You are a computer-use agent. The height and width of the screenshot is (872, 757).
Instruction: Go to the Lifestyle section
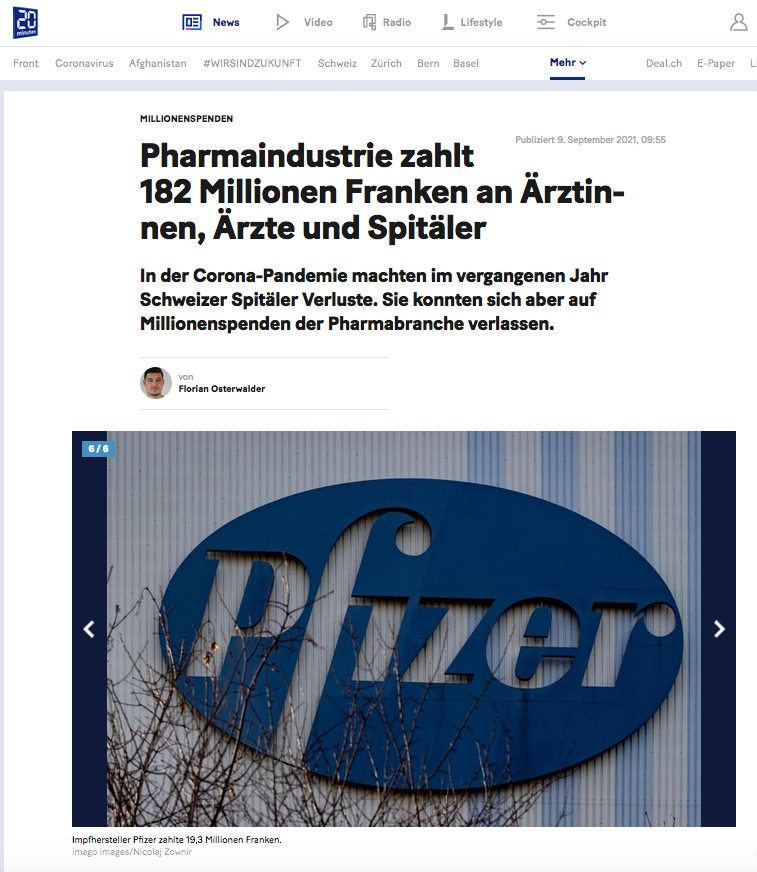pos(471,22)
